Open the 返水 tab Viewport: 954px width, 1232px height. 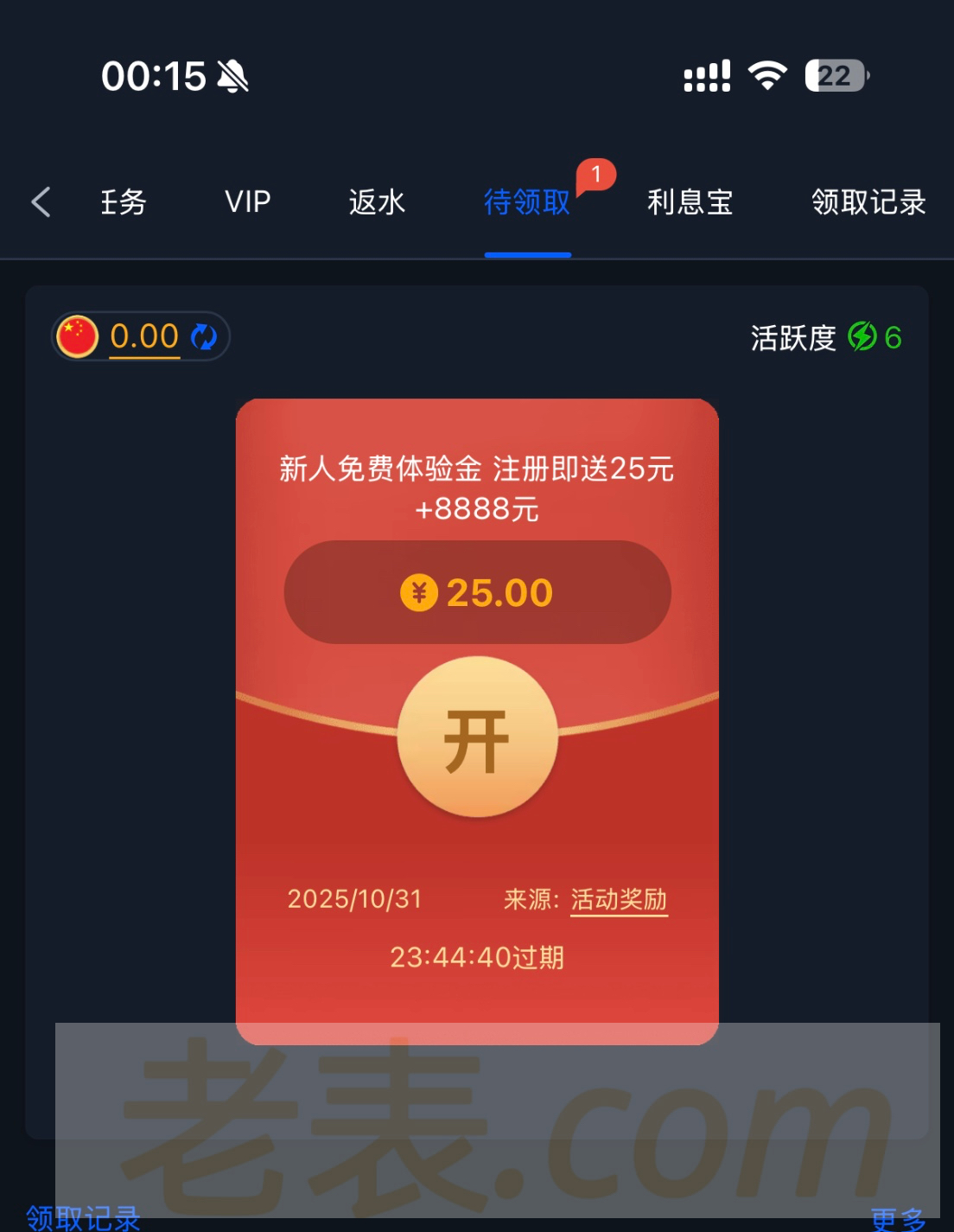[x=377, y=202]
